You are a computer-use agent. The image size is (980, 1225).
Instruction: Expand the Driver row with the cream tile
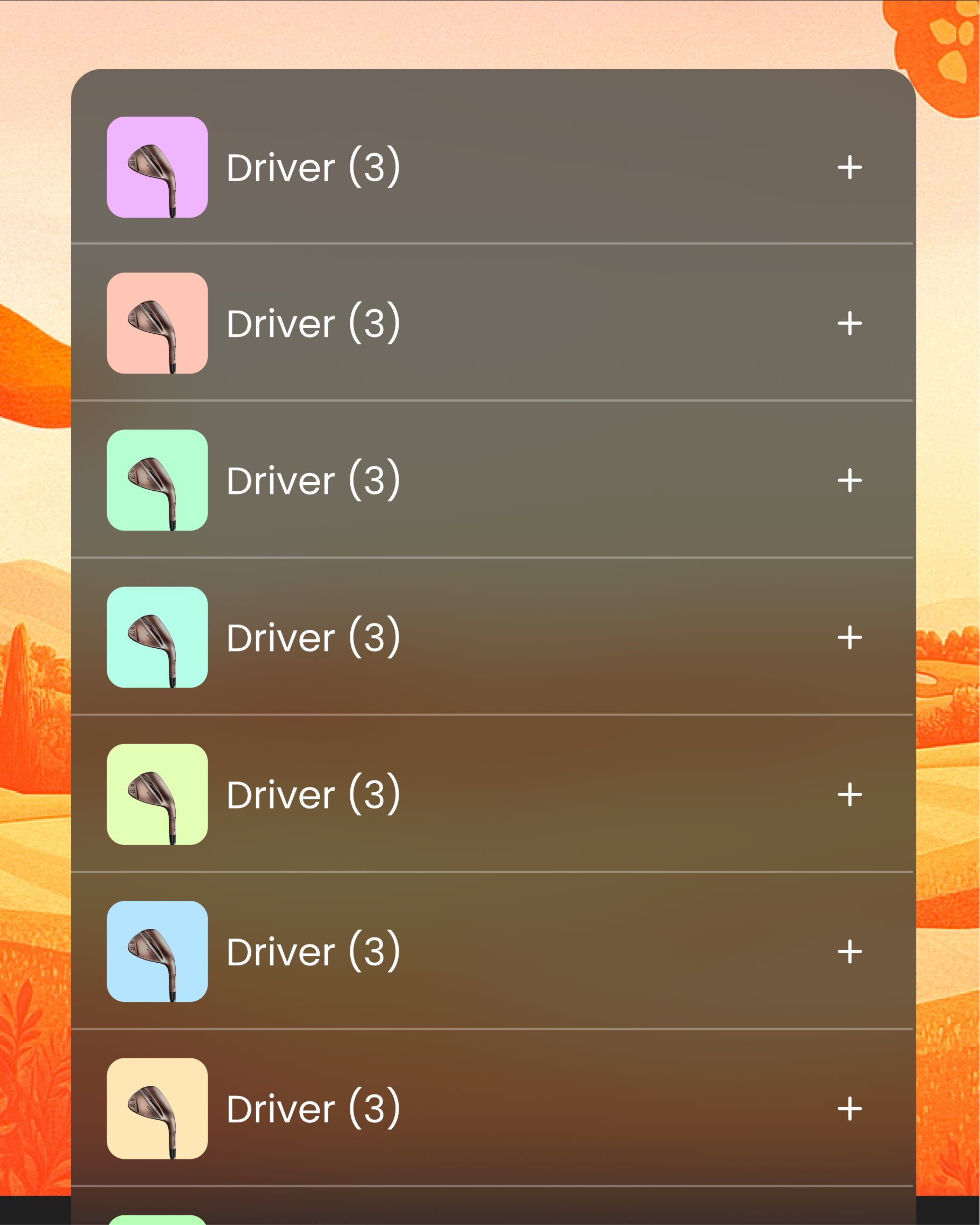pyautogui.click(x=849, y=1108)
